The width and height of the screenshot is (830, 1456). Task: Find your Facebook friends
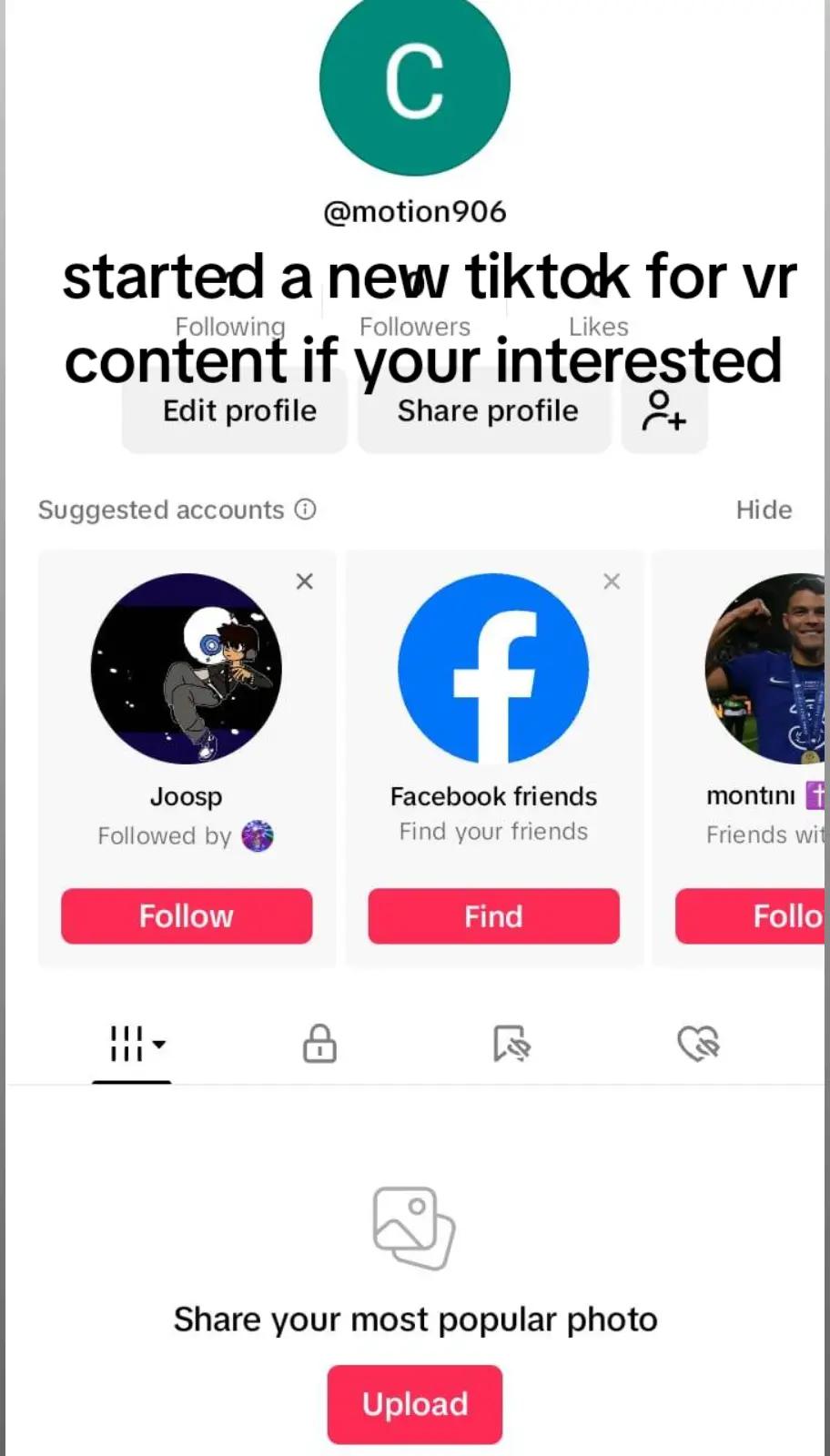(493, 915)
